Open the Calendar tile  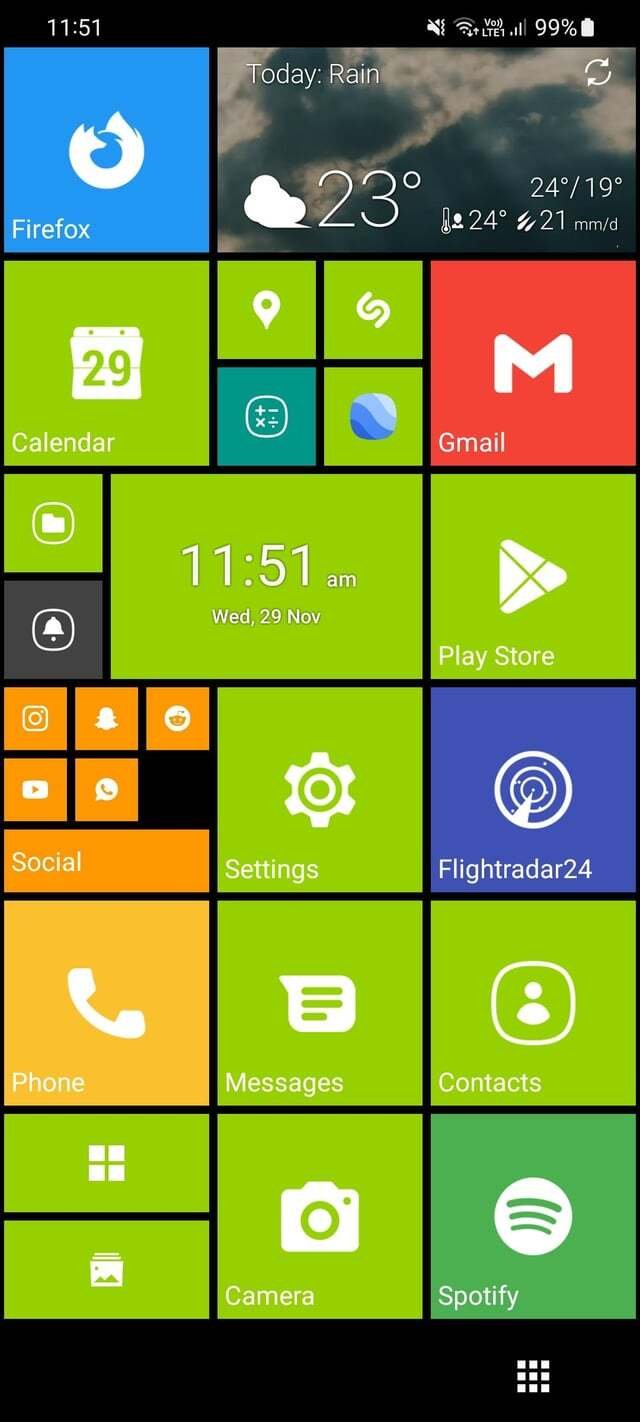point(106,363)
